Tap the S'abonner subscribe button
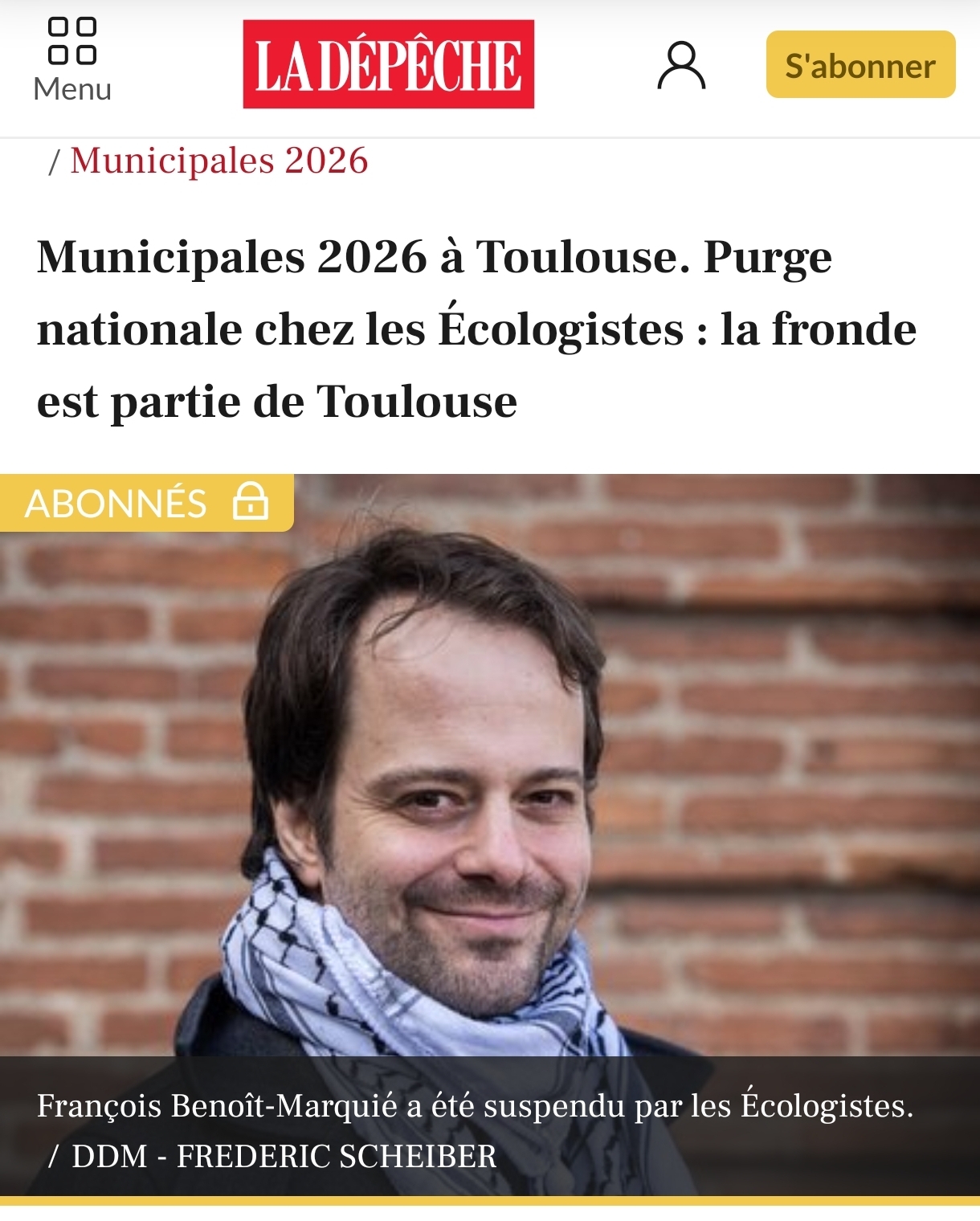The width and height of the screenshot is (980, 1221). pyautogui.click(x=860, y=65)
